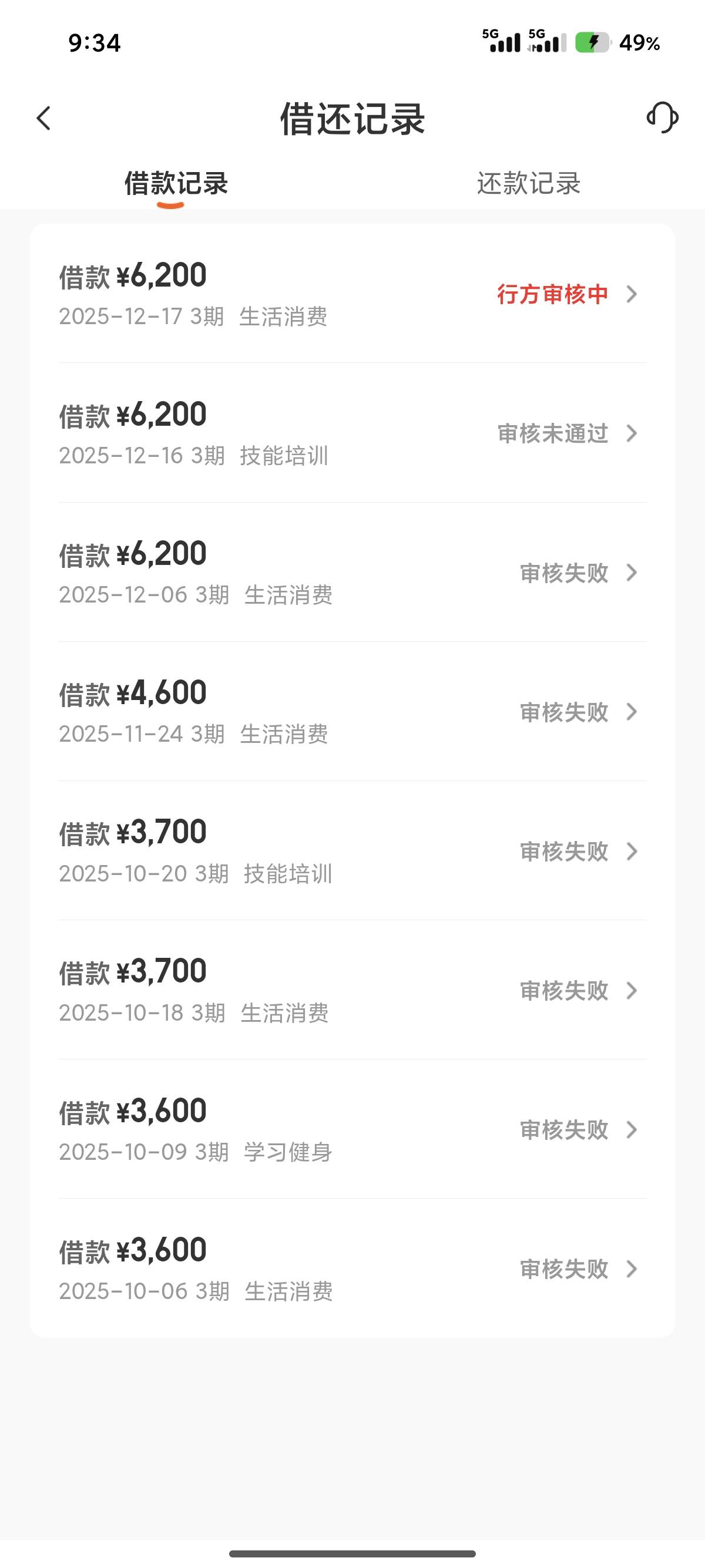The image size is (705, 1568).
Task: Switch to the 还款记录 tab
Action: point(528,183)
